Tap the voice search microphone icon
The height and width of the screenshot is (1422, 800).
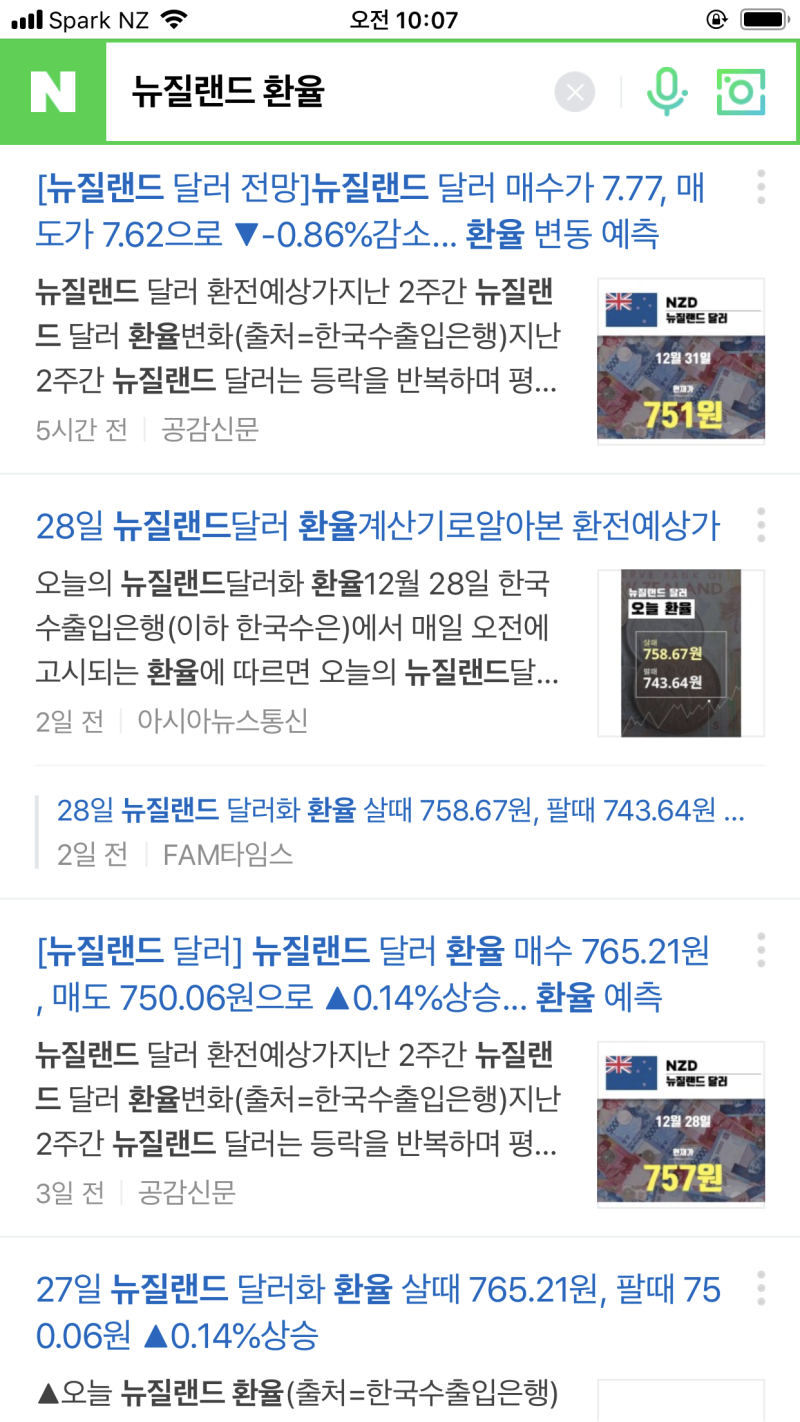(667, 92)
